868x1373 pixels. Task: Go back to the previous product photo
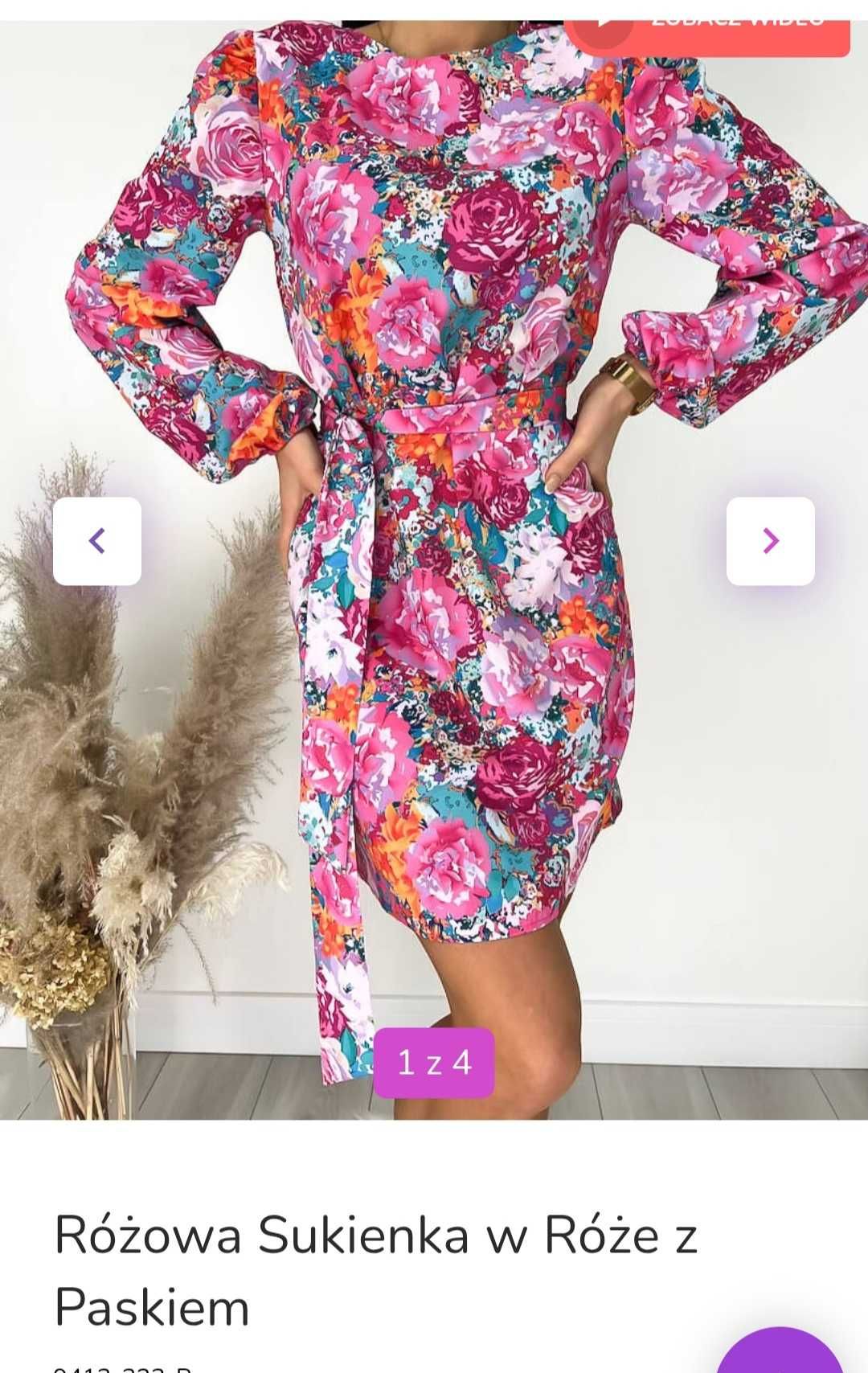pyautogui.click(x=97, y=541)
